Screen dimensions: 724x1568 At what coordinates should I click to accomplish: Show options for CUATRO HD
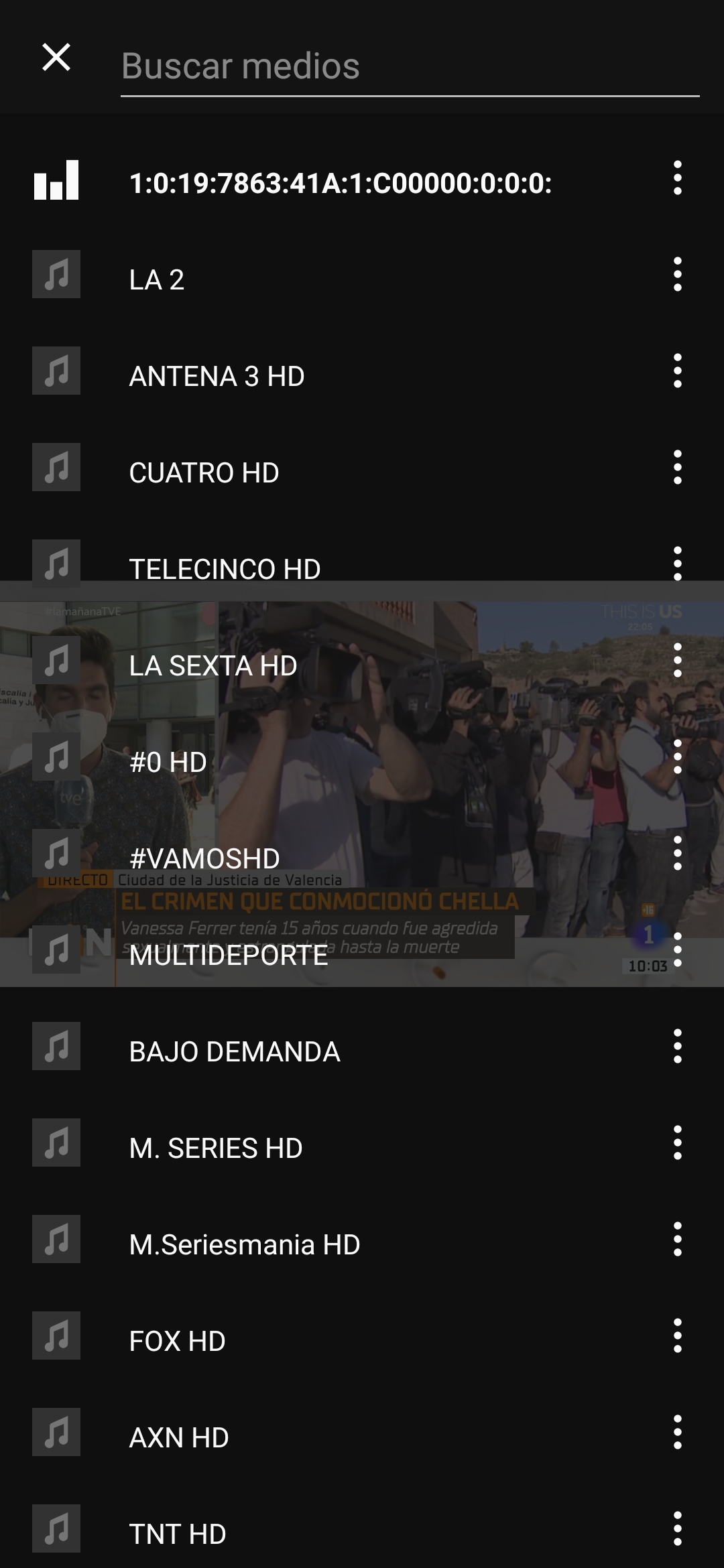(x=678, y=467)
